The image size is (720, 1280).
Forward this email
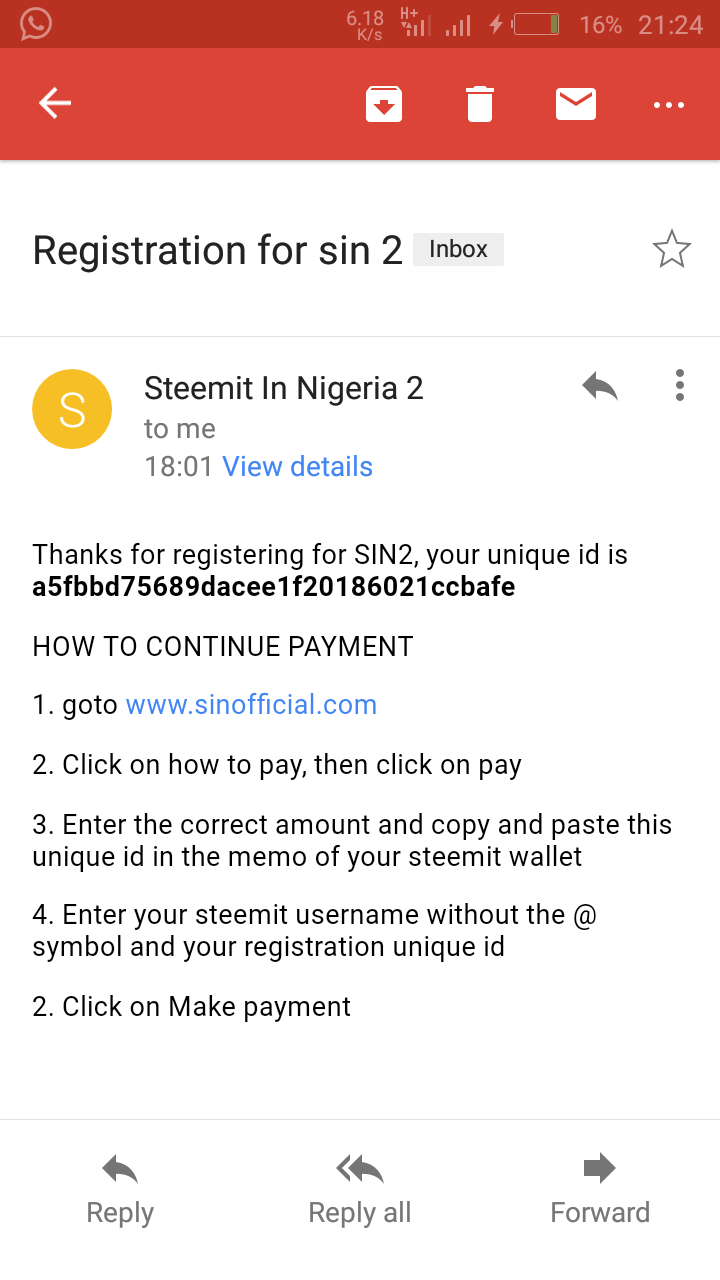coord(600,1190)
